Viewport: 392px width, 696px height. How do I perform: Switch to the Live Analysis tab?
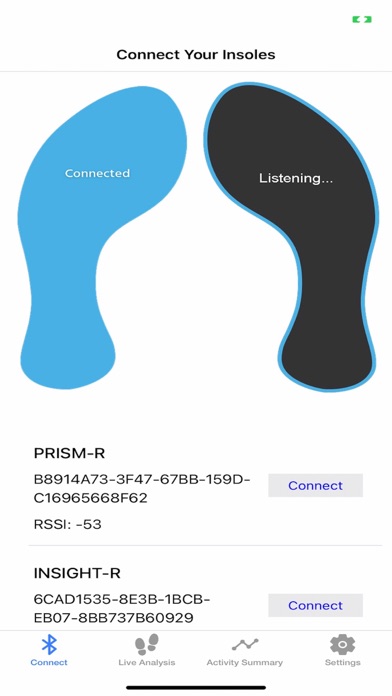(147, 650)
